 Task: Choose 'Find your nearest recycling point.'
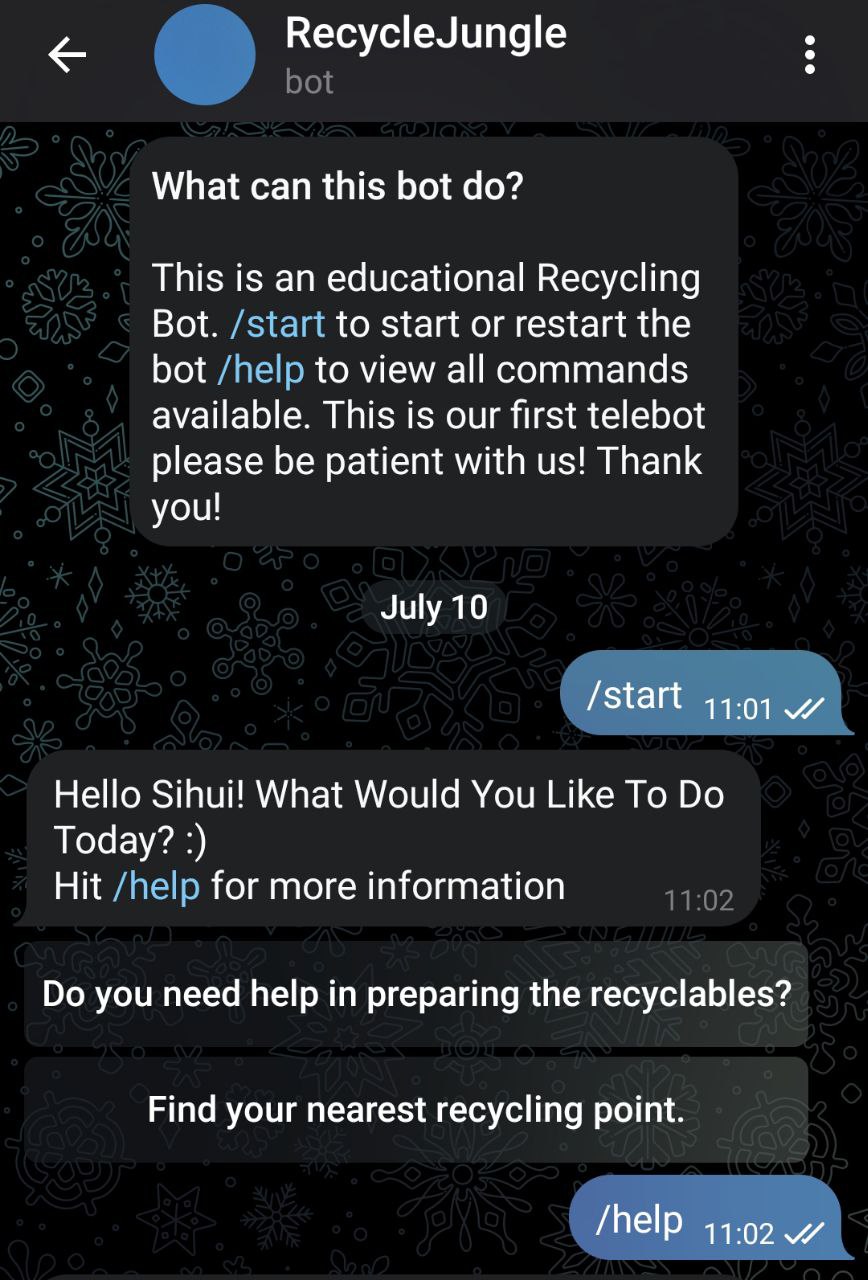pyautogui.click(x=416, y=1109)
